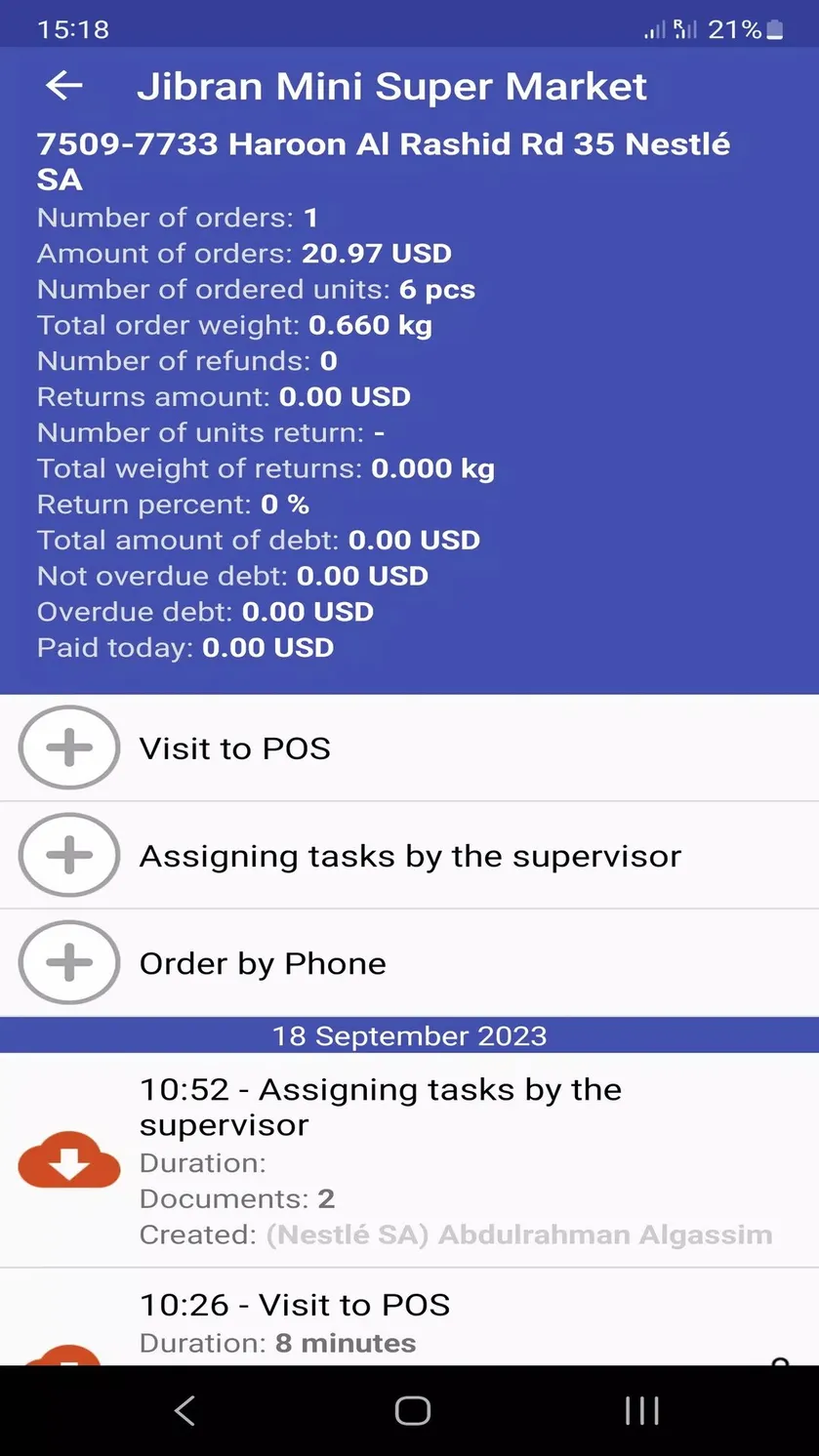Tap the system home button
Image resolution: width=819 pixels, height=1456 pixels.
[412, 1410]
